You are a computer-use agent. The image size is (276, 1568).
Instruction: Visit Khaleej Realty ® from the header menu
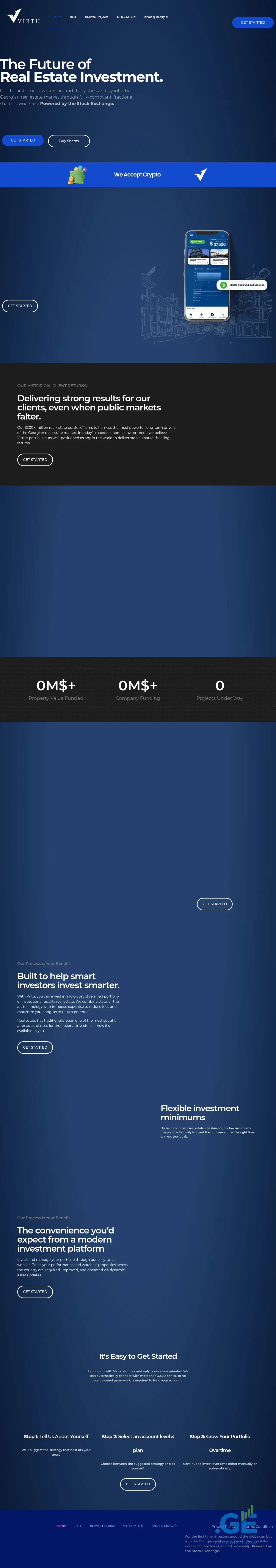pos(156,17)
